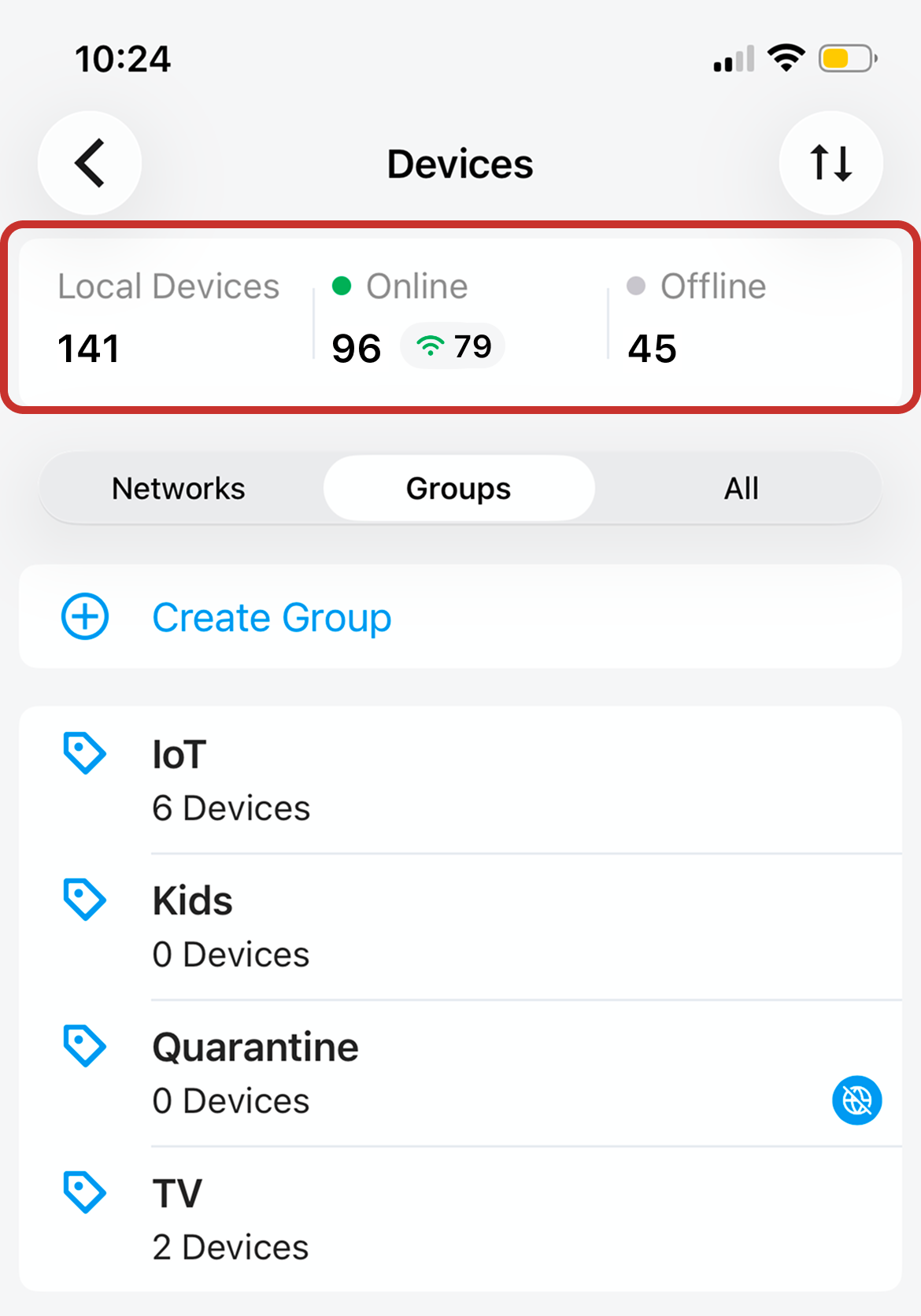
Task: Switch to the Networks tab
Action: coord(179,489)
